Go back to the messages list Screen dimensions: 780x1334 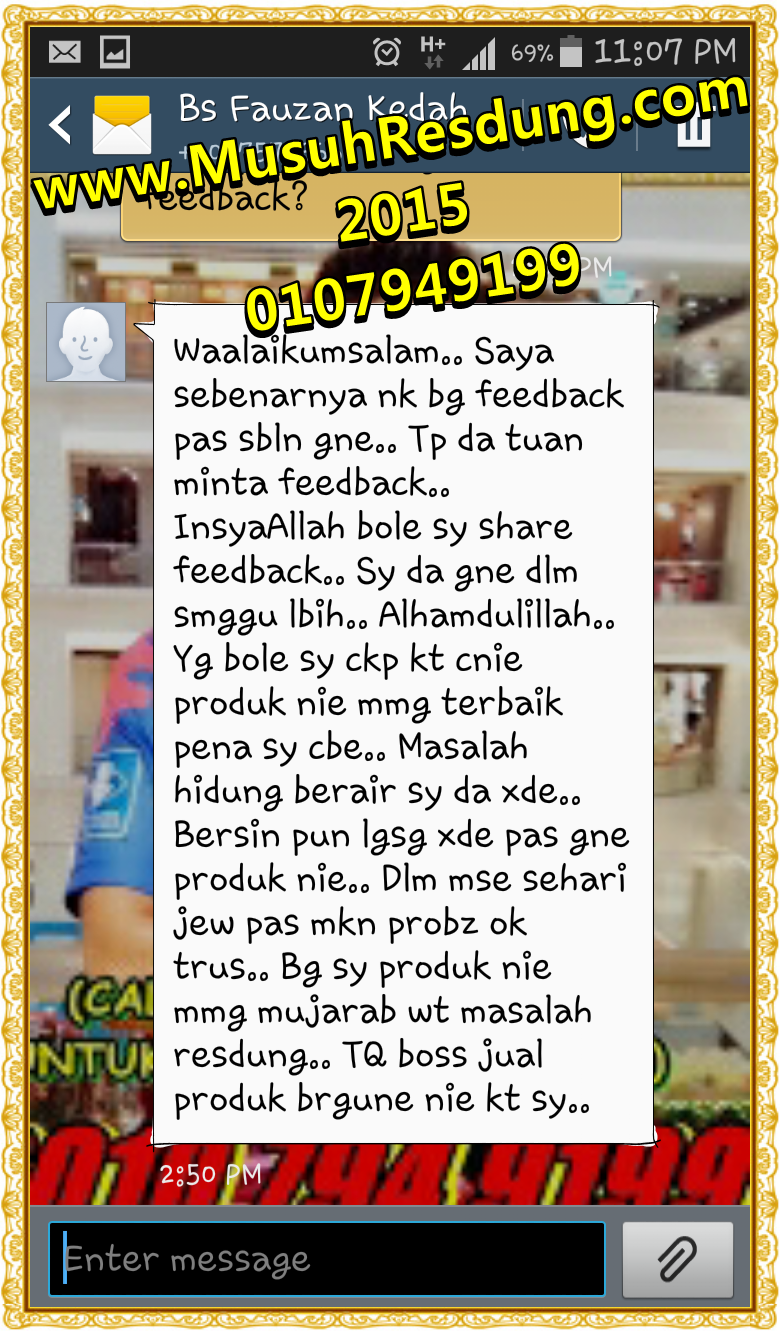62,126
